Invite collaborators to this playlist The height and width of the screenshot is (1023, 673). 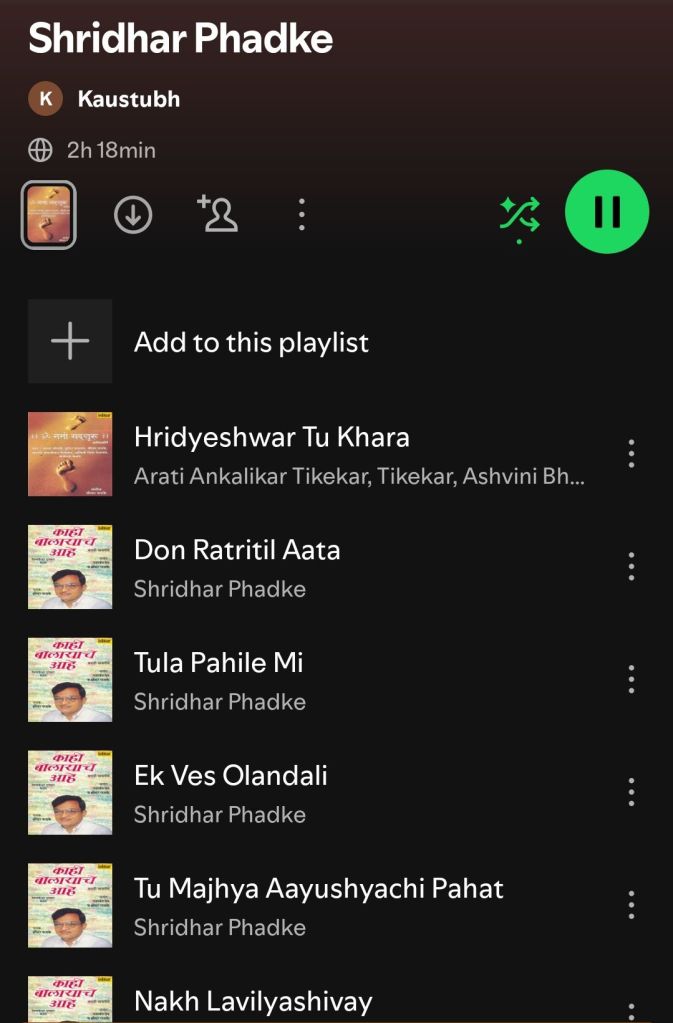click(218, 214)
